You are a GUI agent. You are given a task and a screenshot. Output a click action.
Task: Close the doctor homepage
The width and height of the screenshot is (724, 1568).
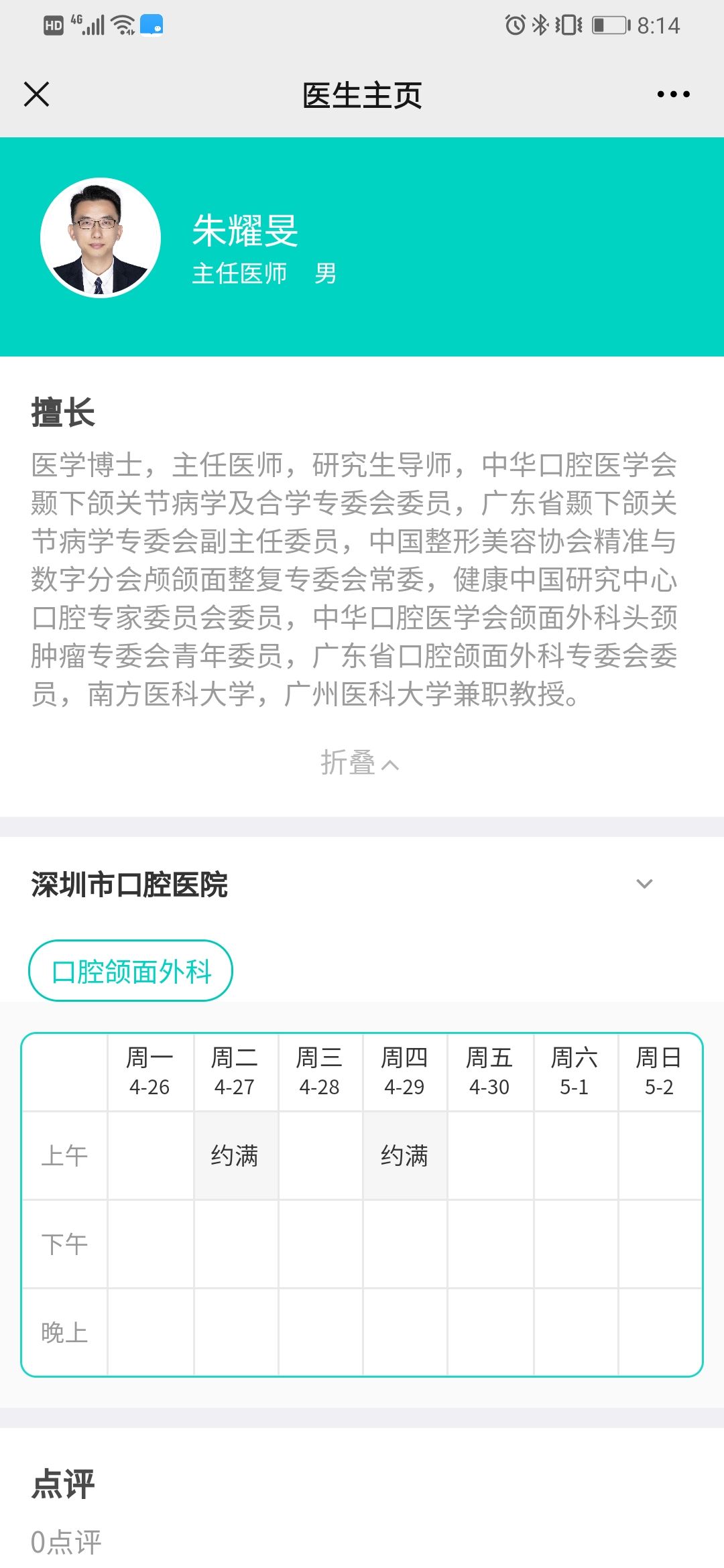click(37, 94)
